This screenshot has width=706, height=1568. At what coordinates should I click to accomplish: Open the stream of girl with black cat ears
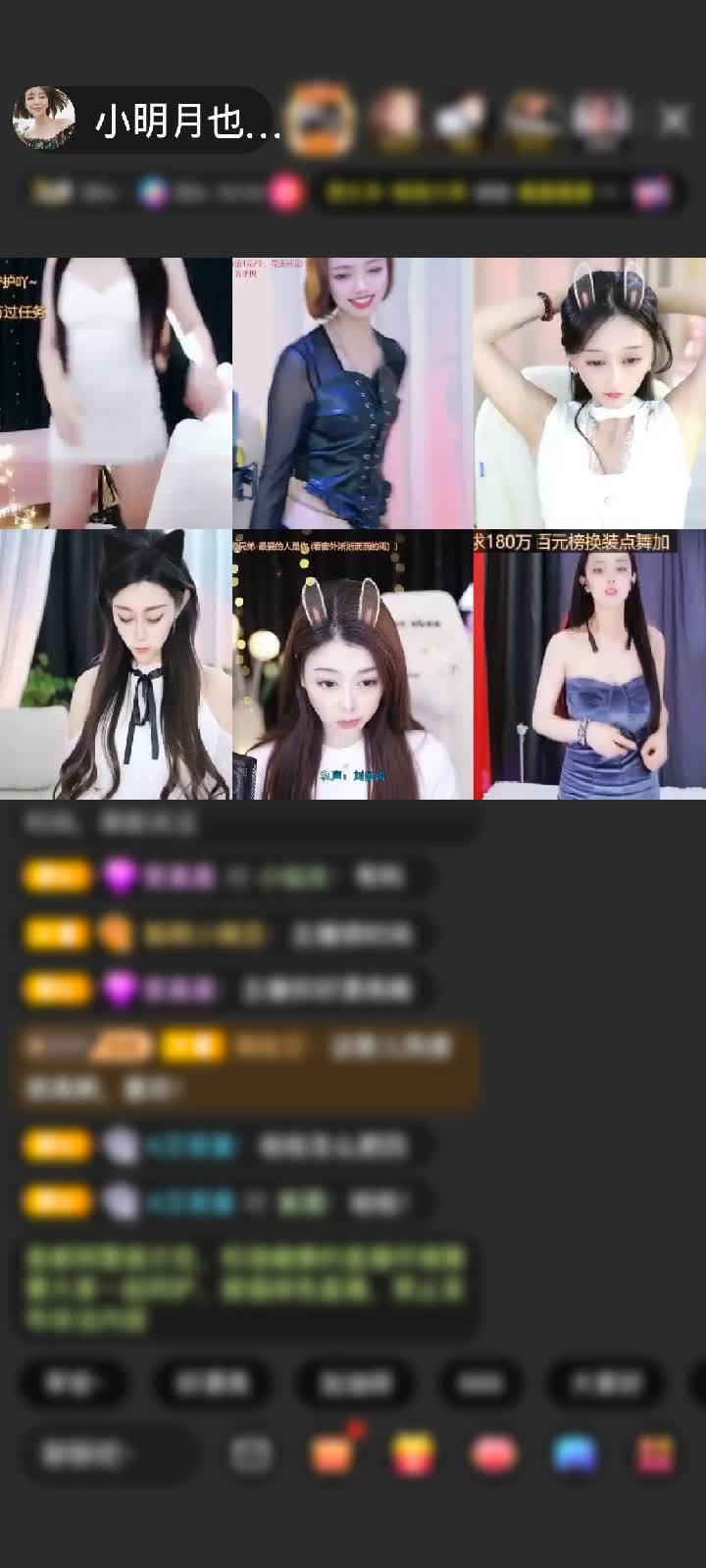(x=115, y=664)
